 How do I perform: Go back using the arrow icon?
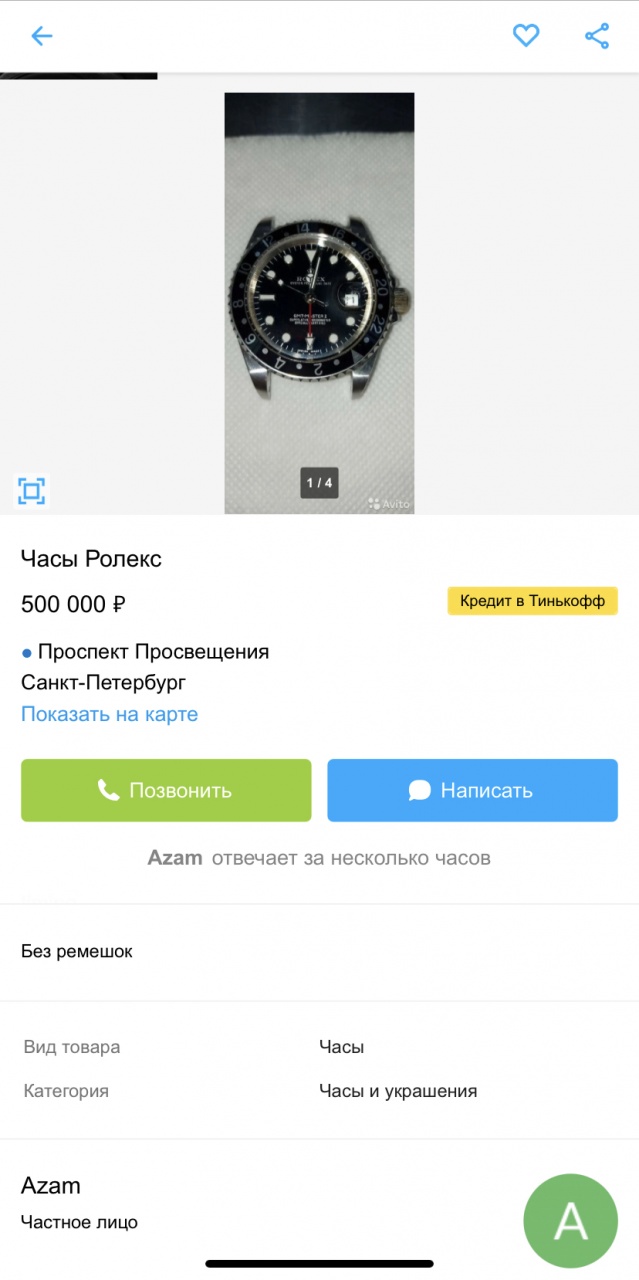pos(41,37)
